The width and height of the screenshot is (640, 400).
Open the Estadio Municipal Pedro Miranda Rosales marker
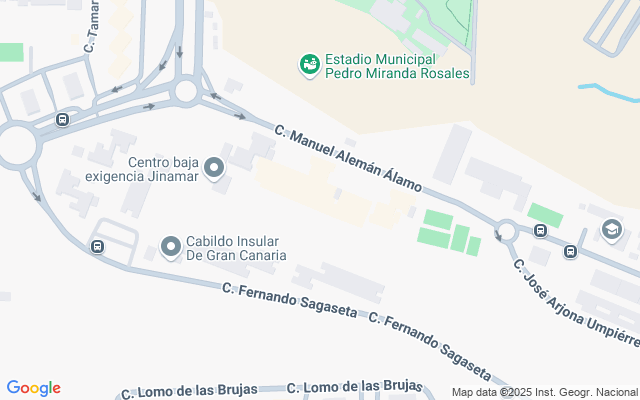tap(310, 65)
